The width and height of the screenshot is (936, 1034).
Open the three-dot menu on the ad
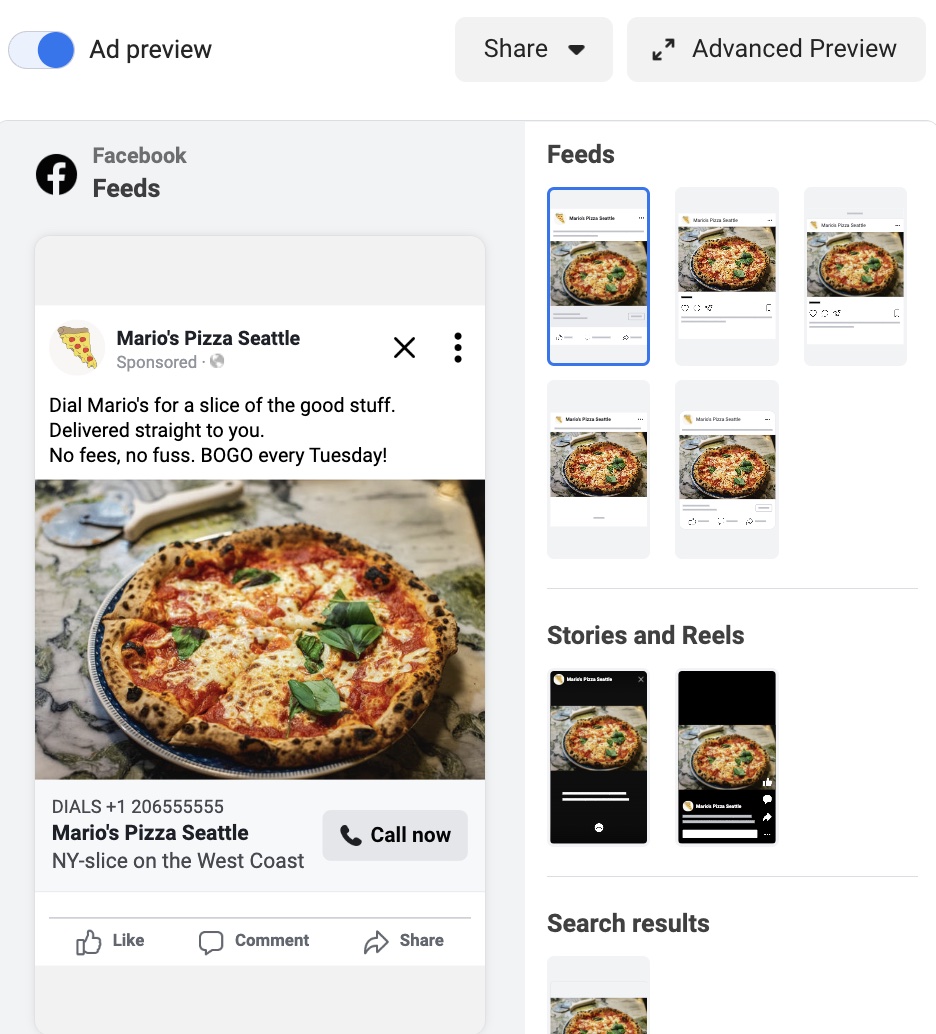458,348
